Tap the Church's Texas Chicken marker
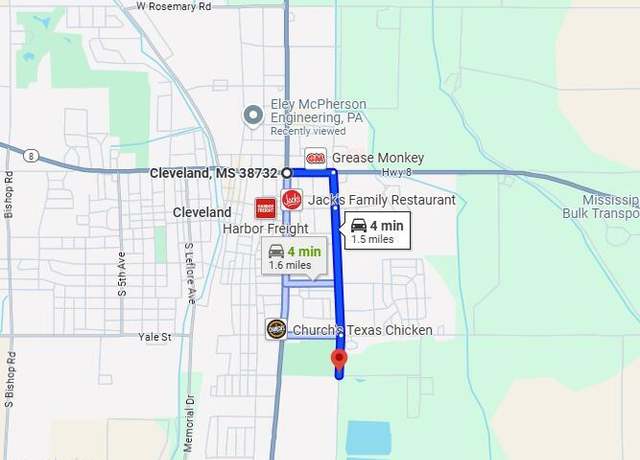Viewport: 640px width, 460px height. pos(276,329)
